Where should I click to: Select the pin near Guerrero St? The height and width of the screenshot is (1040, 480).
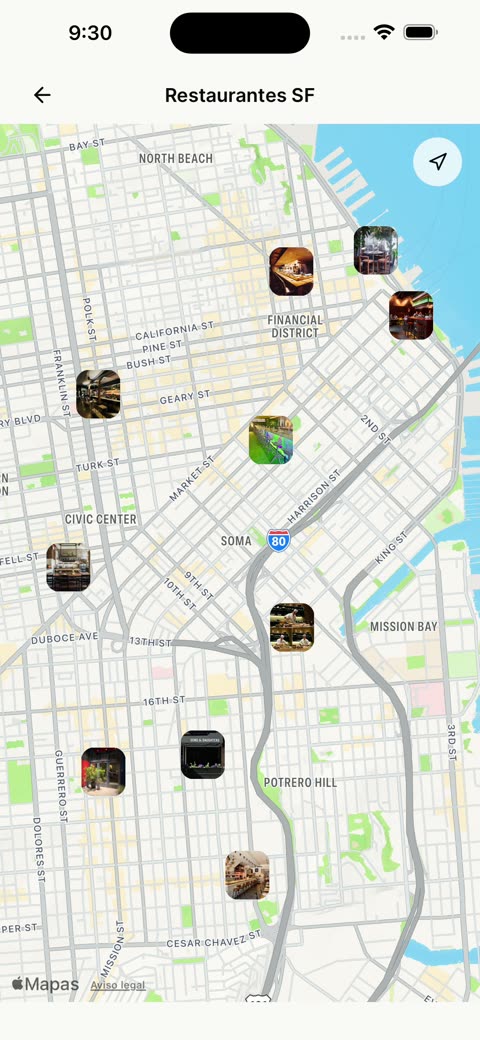click(x=103, y=771)
